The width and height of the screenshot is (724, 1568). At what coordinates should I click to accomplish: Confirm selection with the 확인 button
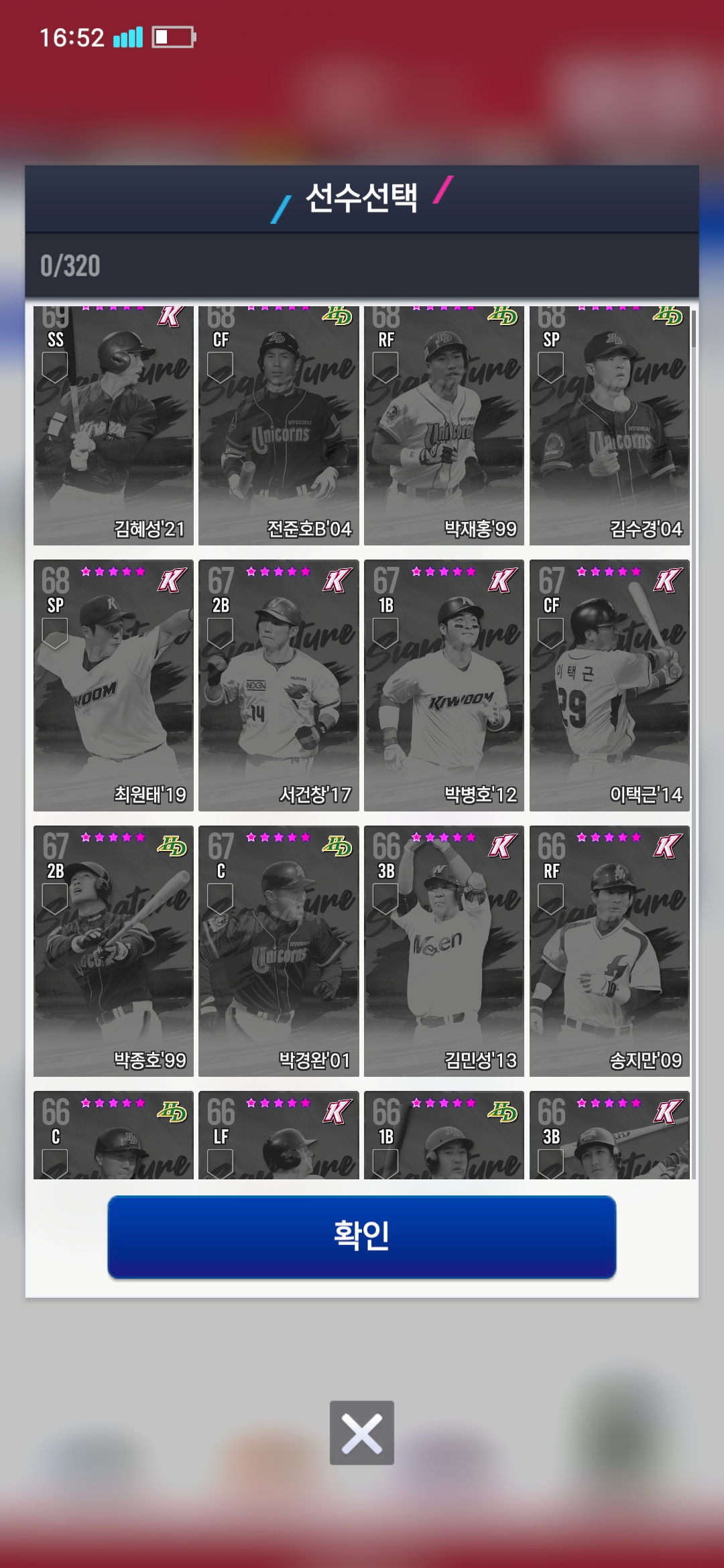coord(361,1236)
